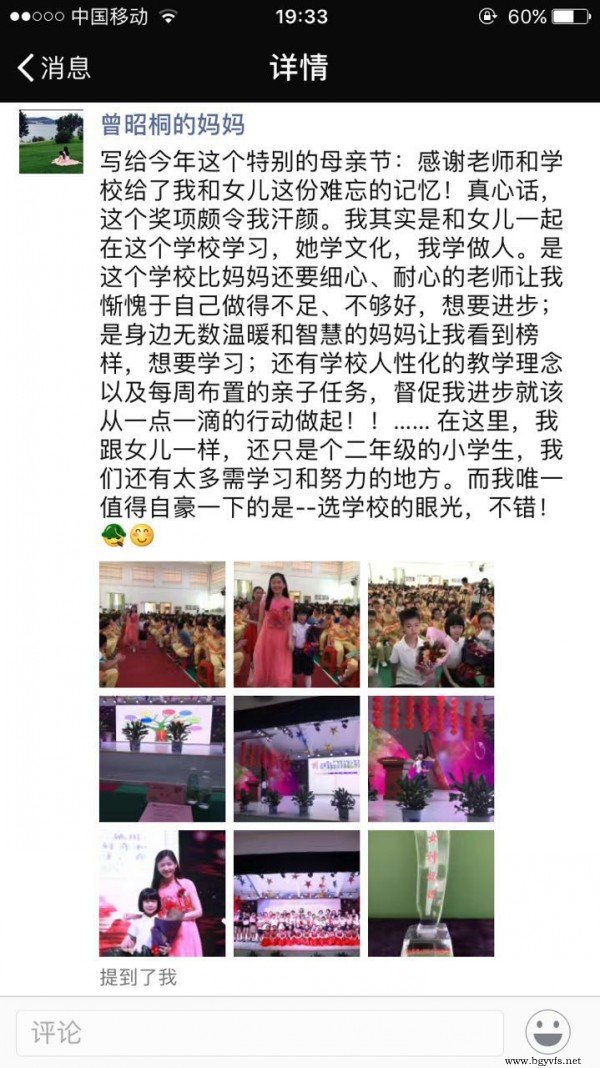Screen dimensions: 600x1068
Task: View the crystal trophy photo
Action: pyautogui.click(x=431, y=893)
